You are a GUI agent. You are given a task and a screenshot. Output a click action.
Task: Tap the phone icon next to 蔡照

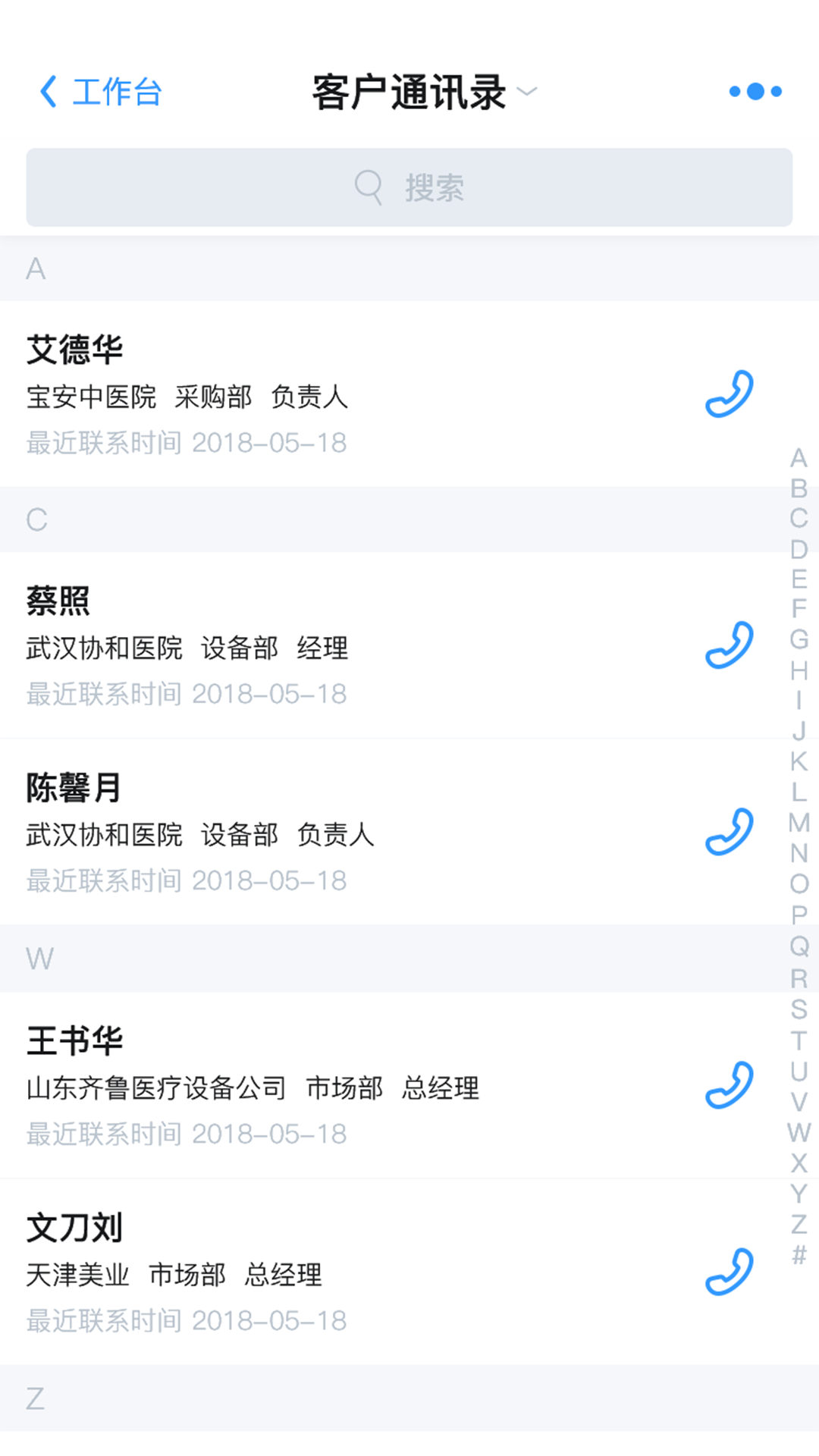pos(729,645)
